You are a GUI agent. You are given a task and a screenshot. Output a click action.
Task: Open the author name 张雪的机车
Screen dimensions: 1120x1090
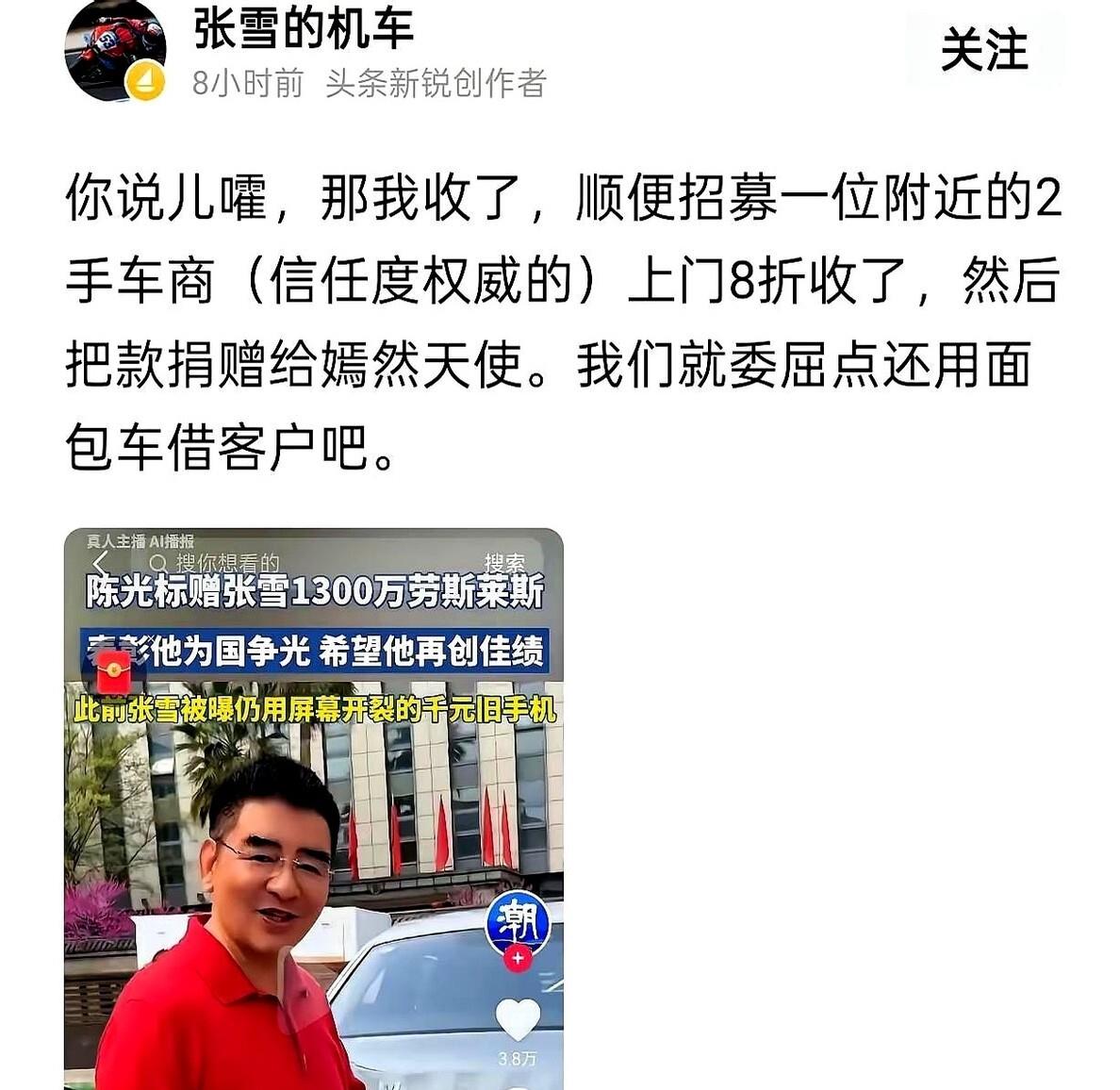304,29
